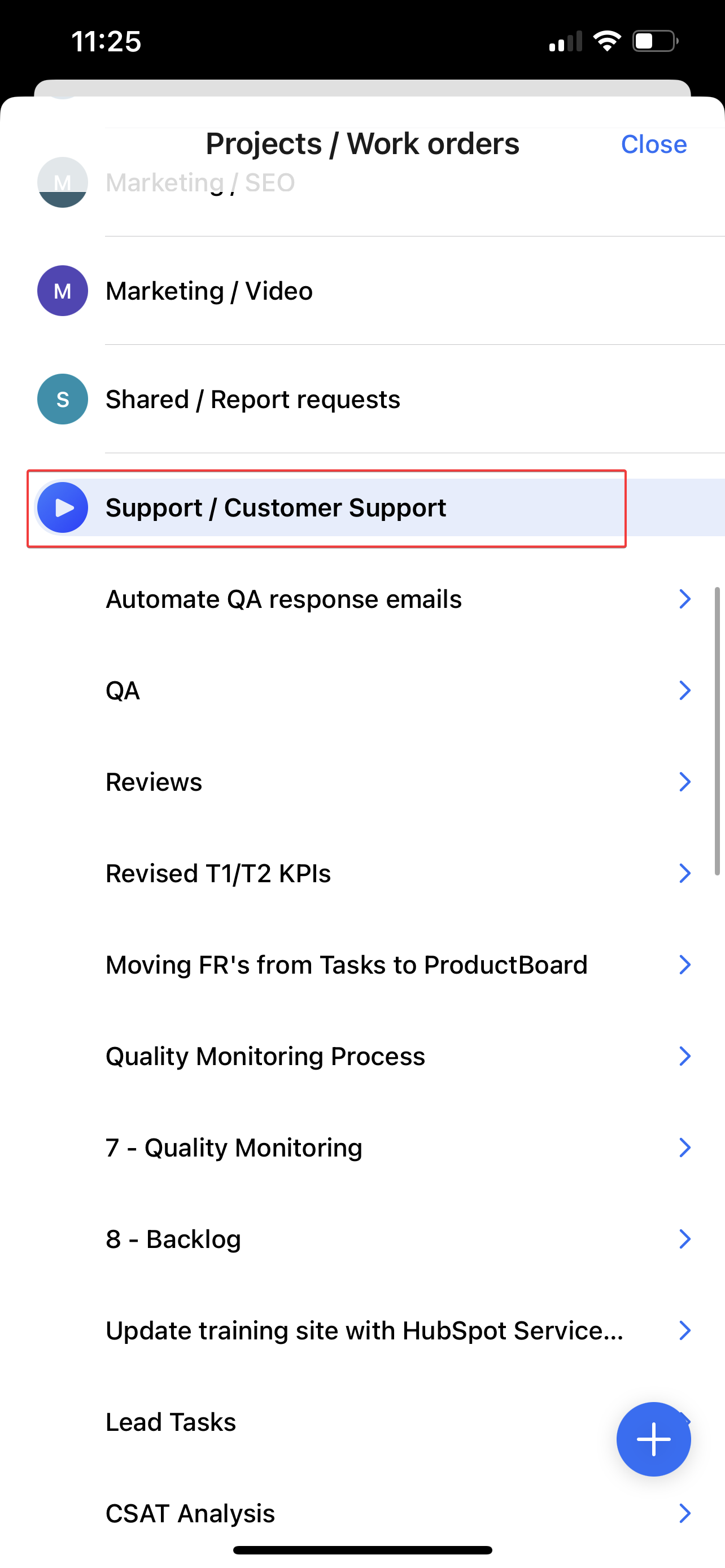The width and height of the screenshot is (725, 1568).
Task: Close the Projects / Work orders sheet
Action: 653,144
